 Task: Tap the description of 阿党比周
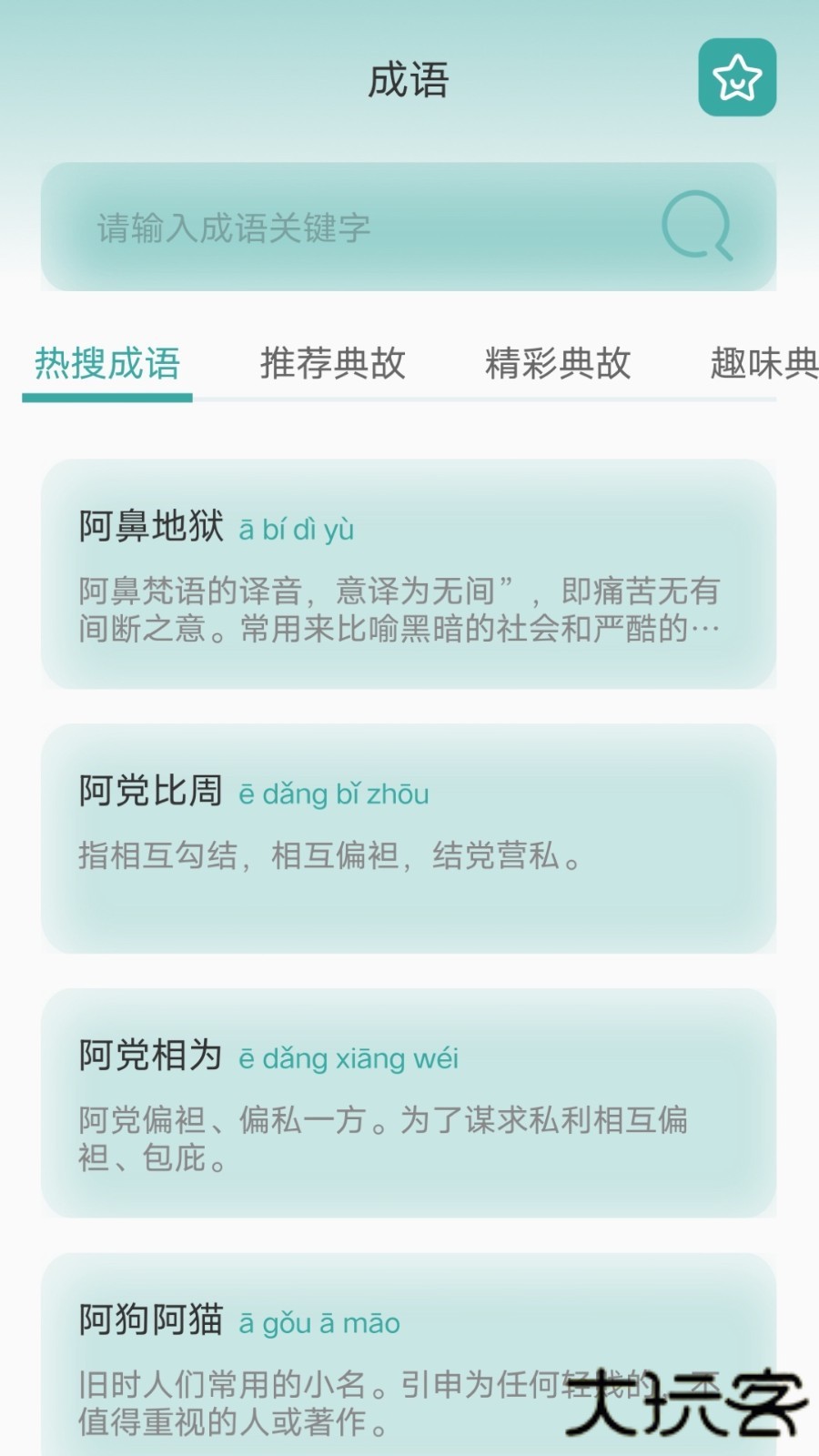coord(328,855)
